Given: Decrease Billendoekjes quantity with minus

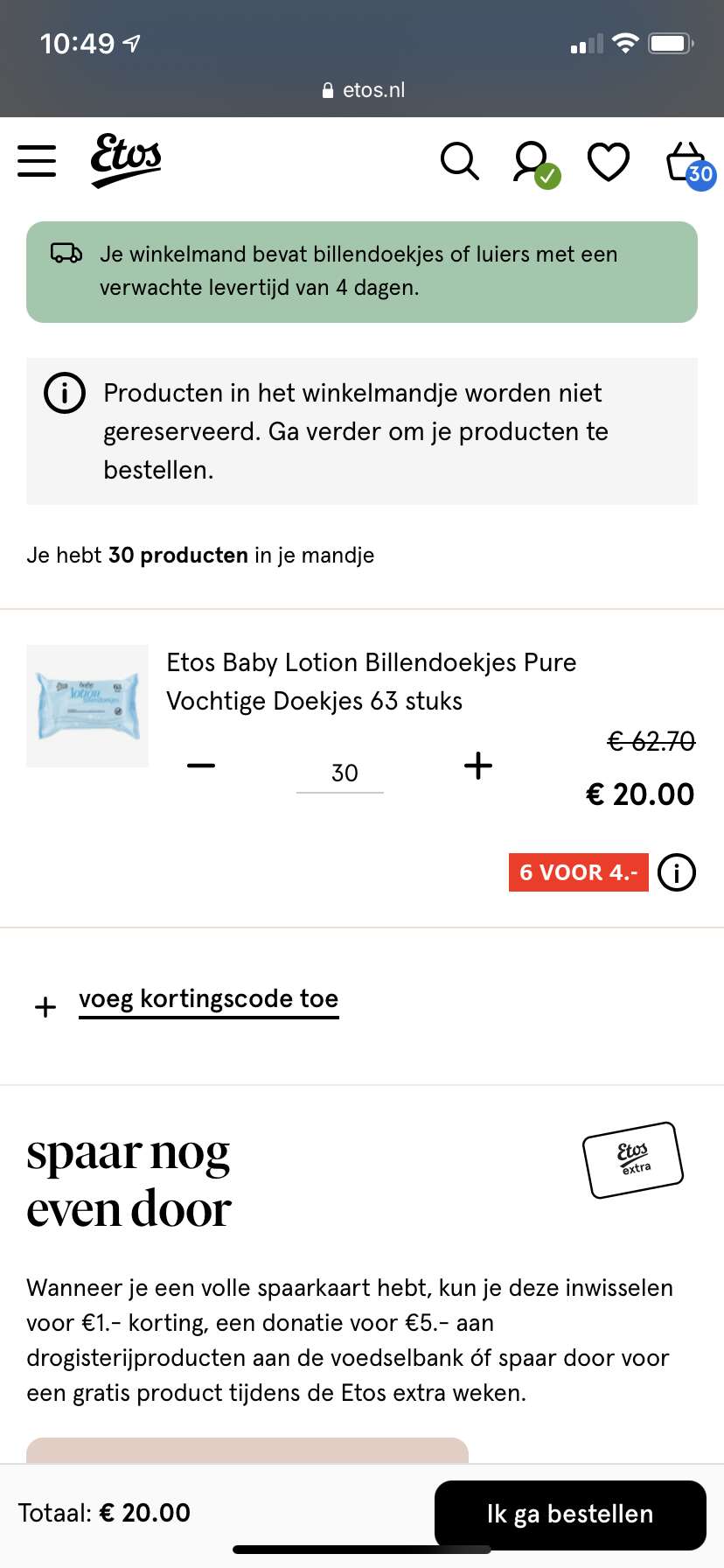Looking at the screenshot, I should pyautogui.click(x=201, y=766).
